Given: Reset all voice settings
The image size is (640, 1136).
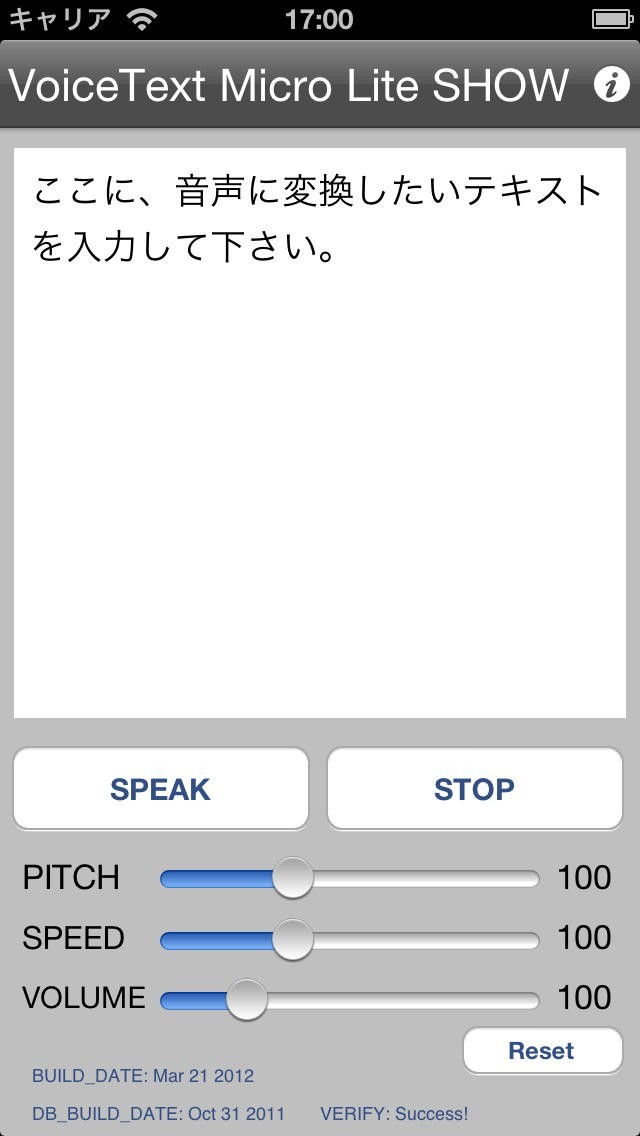Looking at the screenshot, I should pyautogui.click(x=541, y=1051).
